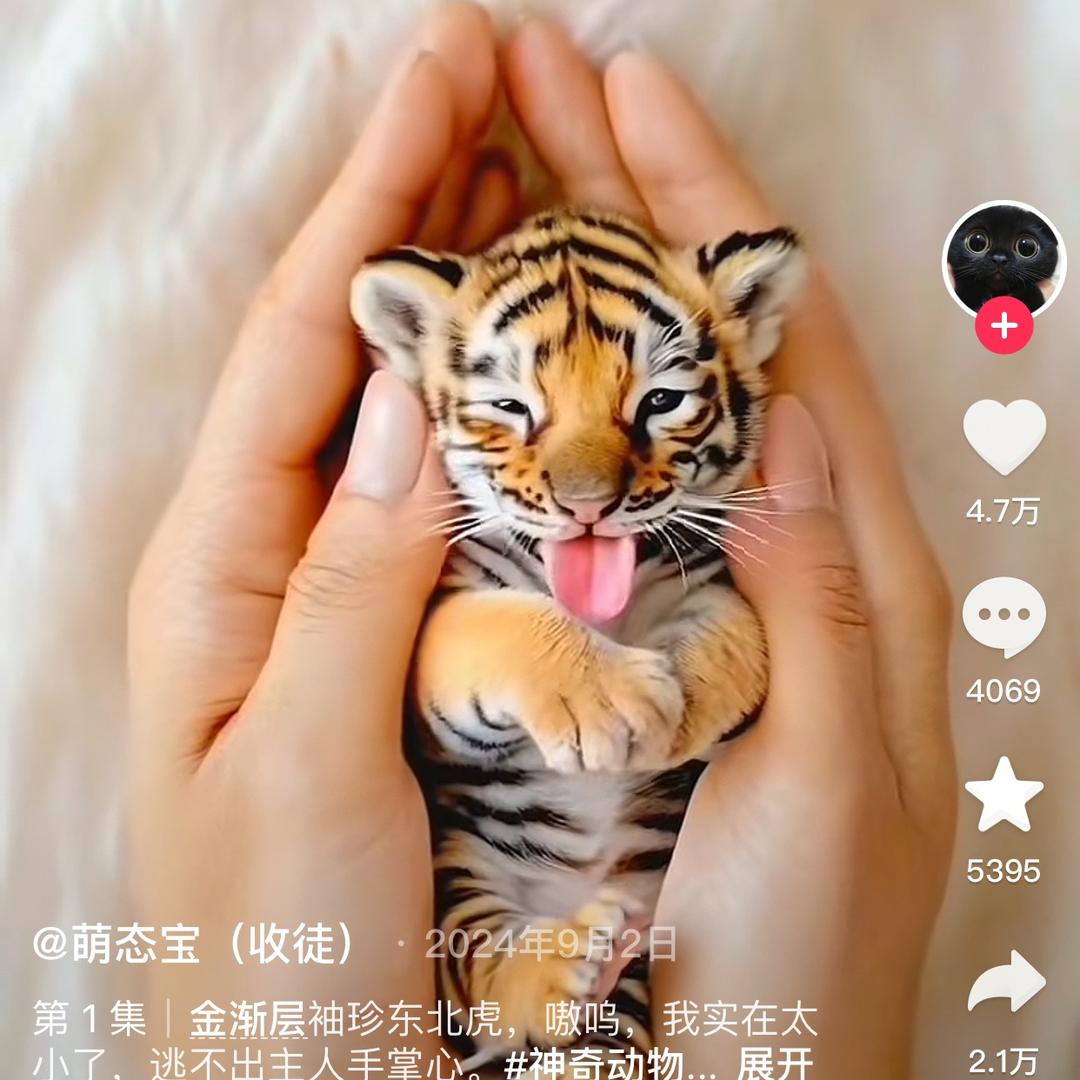Image resolution: width=1080 pixels, height=1080 pixels.
Task: Add this video to favorites with the star
Action: click(1004, 795)
